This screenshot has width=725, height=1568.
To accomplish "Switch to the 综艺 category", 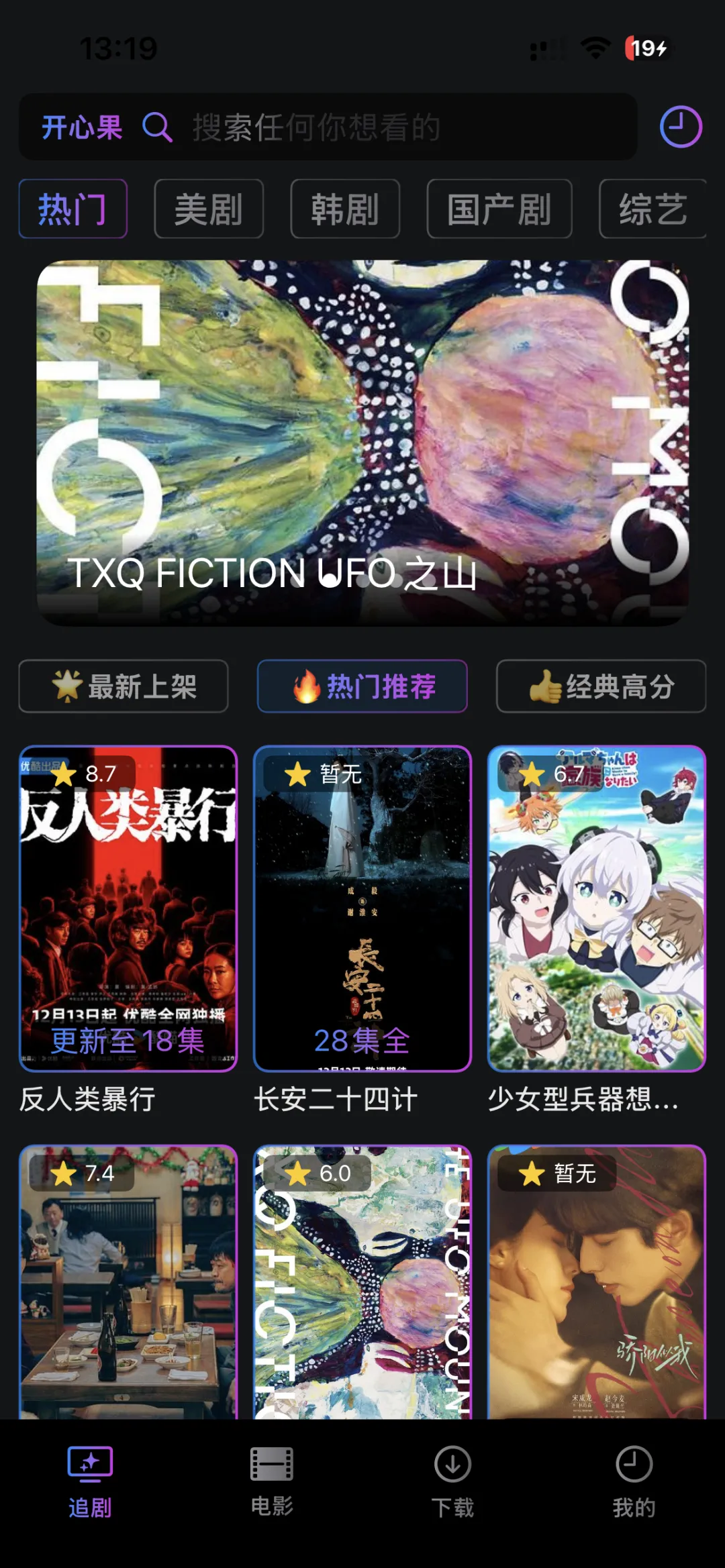I will (x=652, y=209).
